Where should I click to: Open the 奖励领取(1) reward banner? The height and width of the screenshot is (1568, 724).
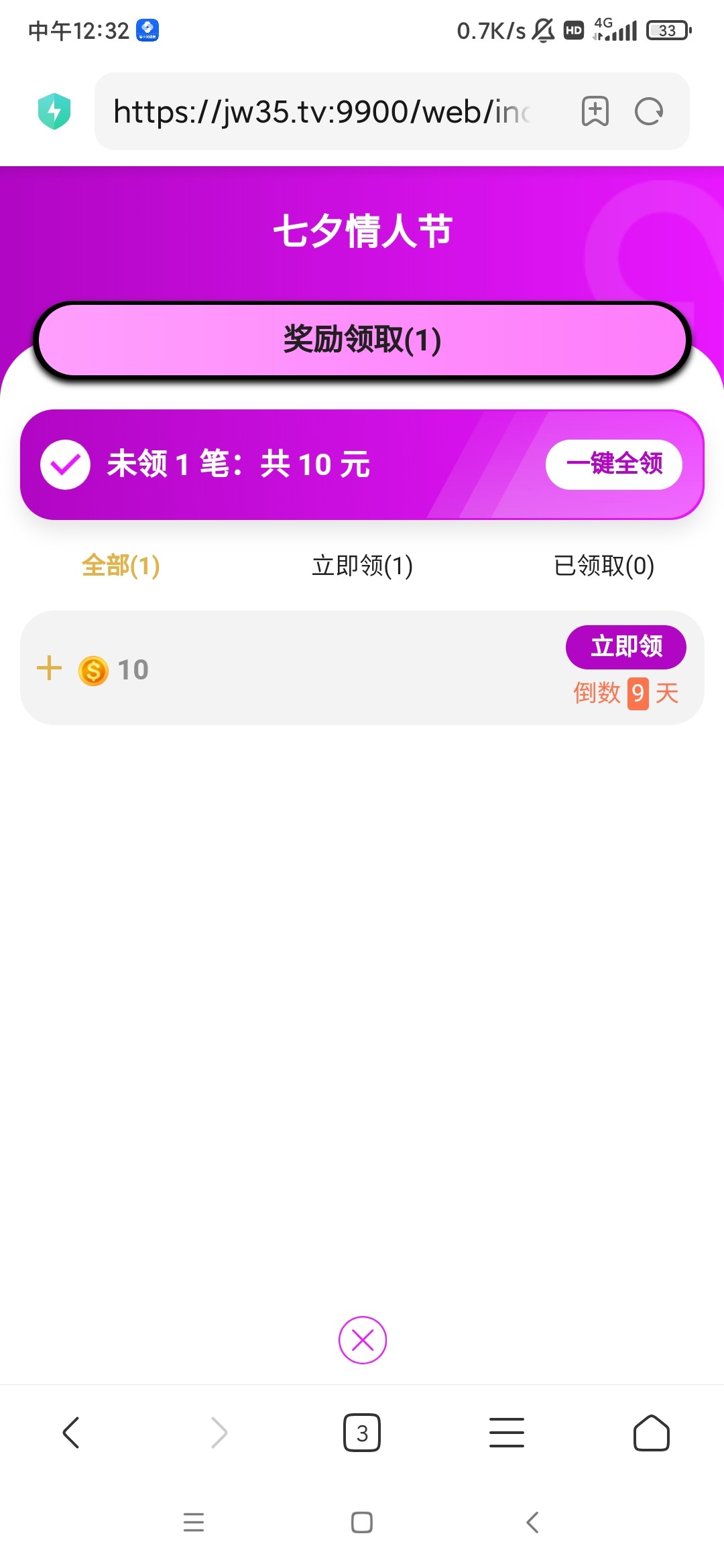362,340
